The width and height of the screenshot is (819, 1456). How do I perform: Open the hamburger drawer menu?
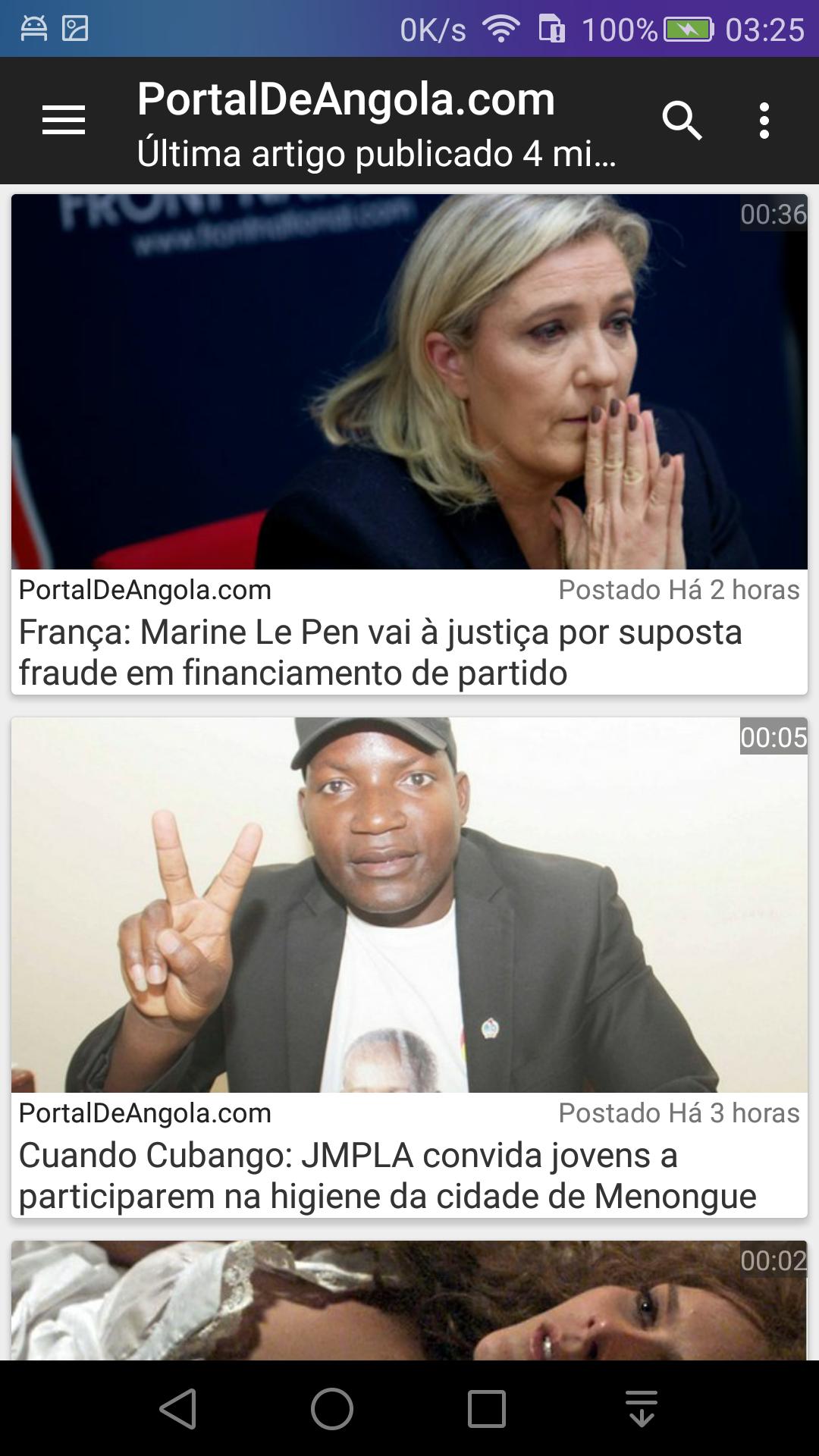pyautogui.click(x=64, y=121)
